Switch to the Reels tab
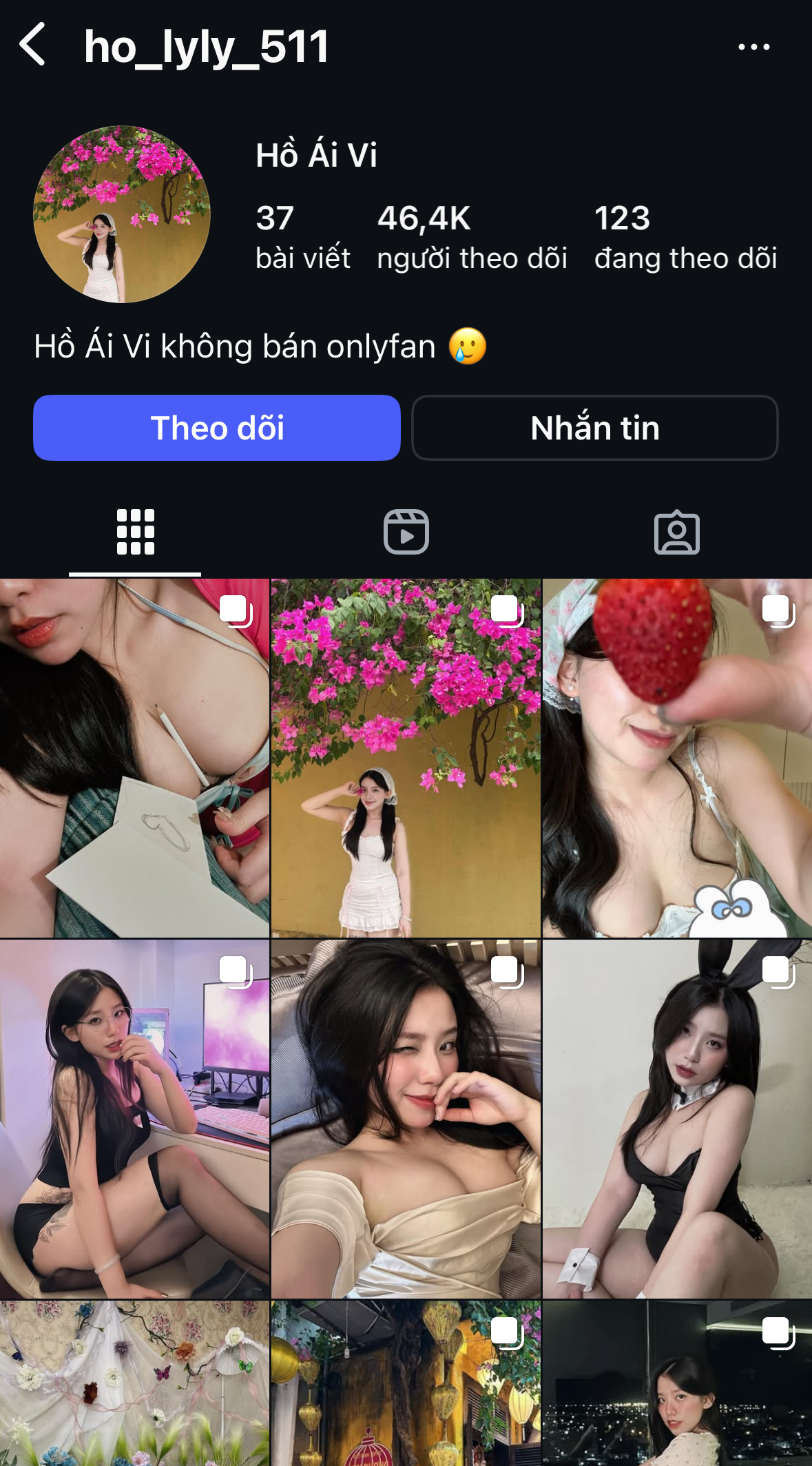812x1466 pixels. coord(406,532)
